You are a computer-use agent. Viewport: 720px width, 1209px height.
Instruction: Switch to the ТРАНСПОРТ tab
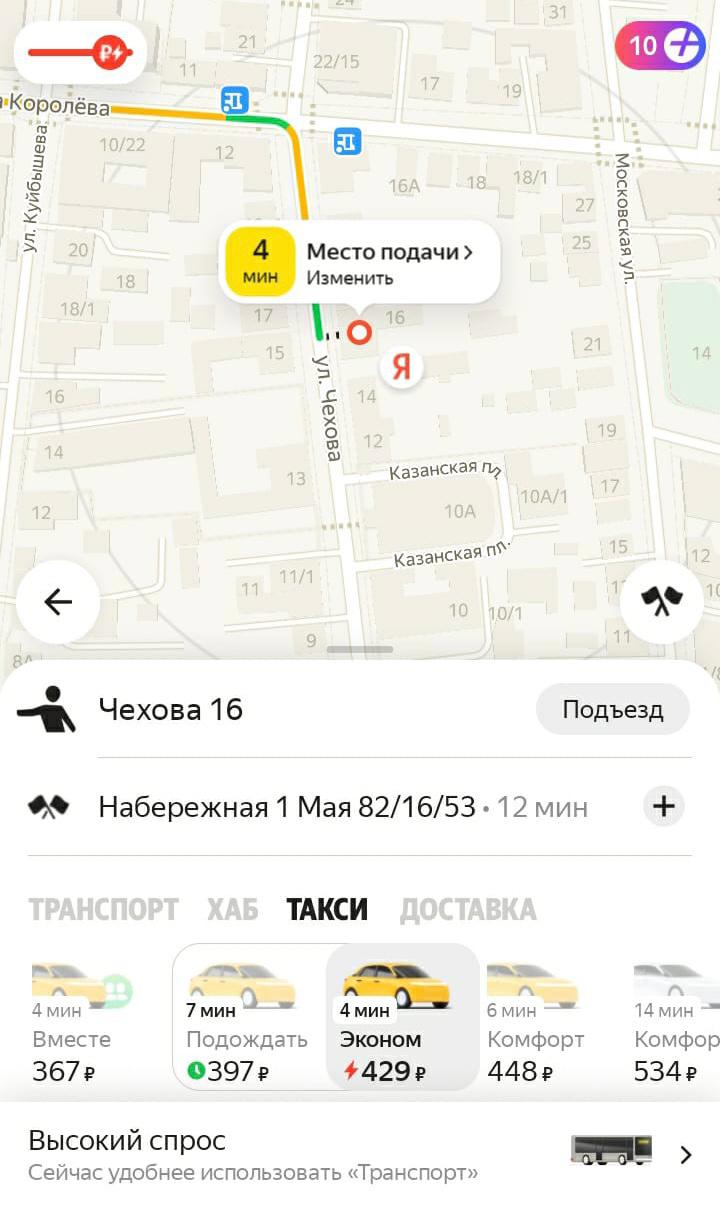(x=103, y=909)
